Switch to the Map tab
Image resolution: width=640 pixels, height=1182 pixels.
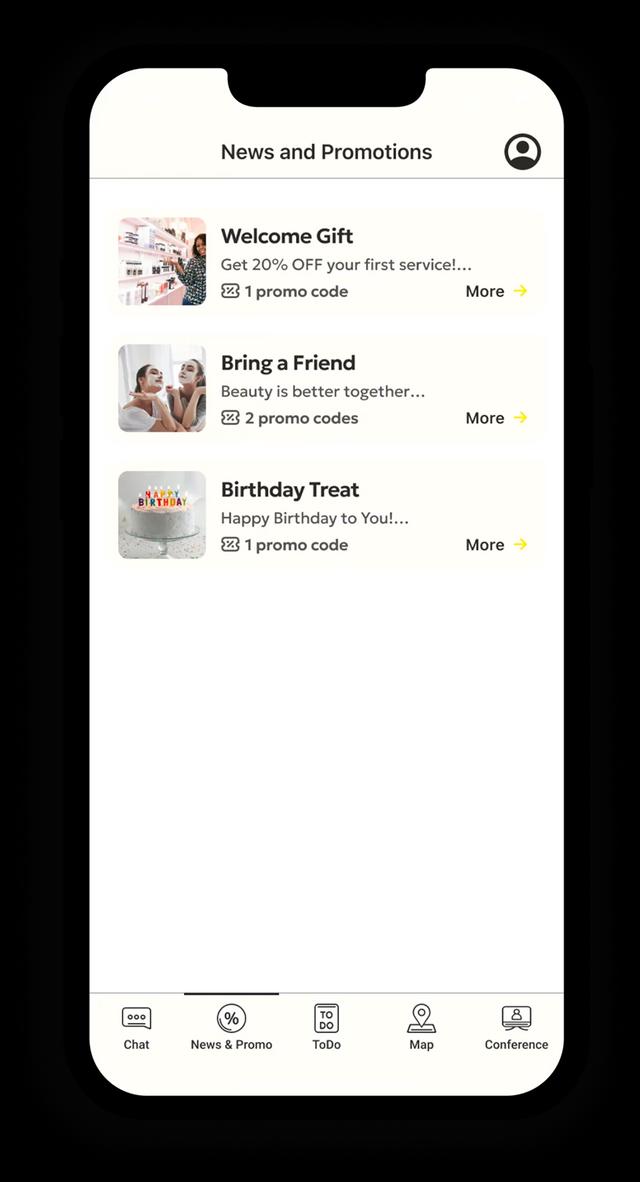[421, 1028]
